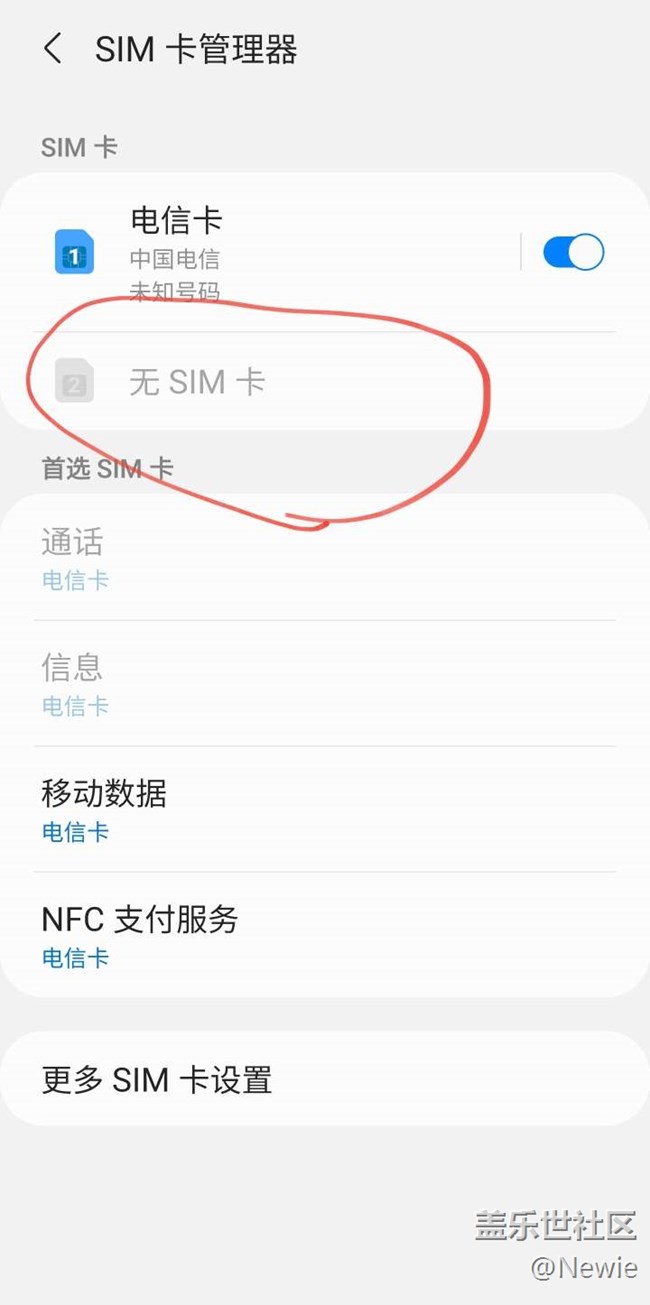Go back from SIM 卡管理器
The image size is (650, 1305).
53,49
